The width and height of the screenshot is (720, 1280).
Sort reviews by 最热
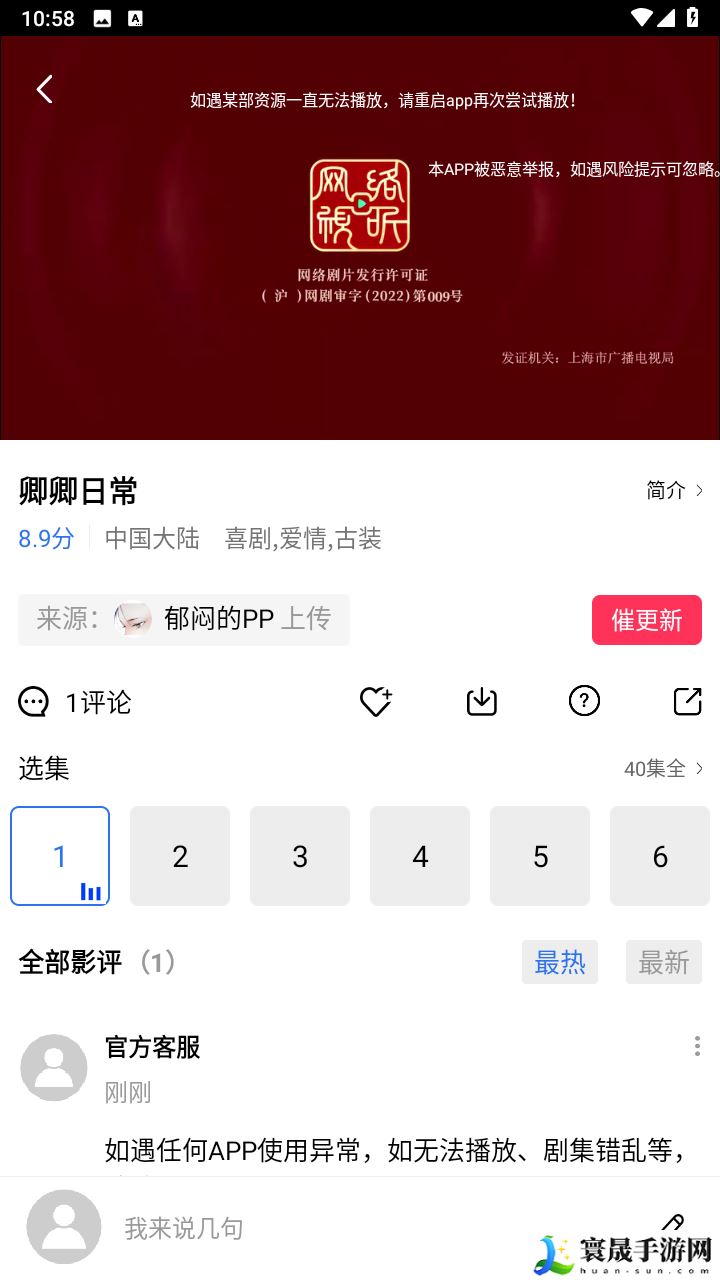[x=560, y=962]
